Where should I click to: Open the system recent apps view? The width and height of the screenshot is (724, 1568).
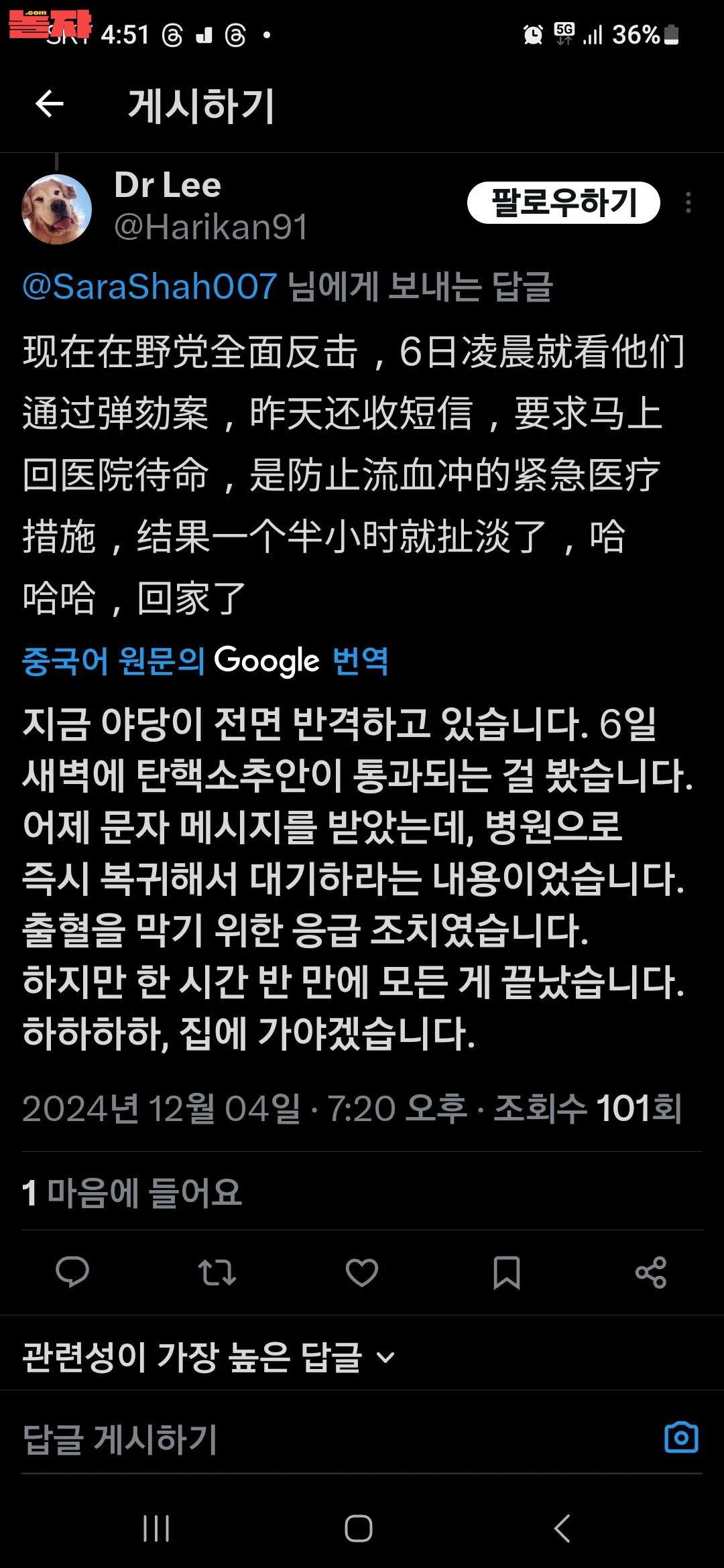point(156,1529)
